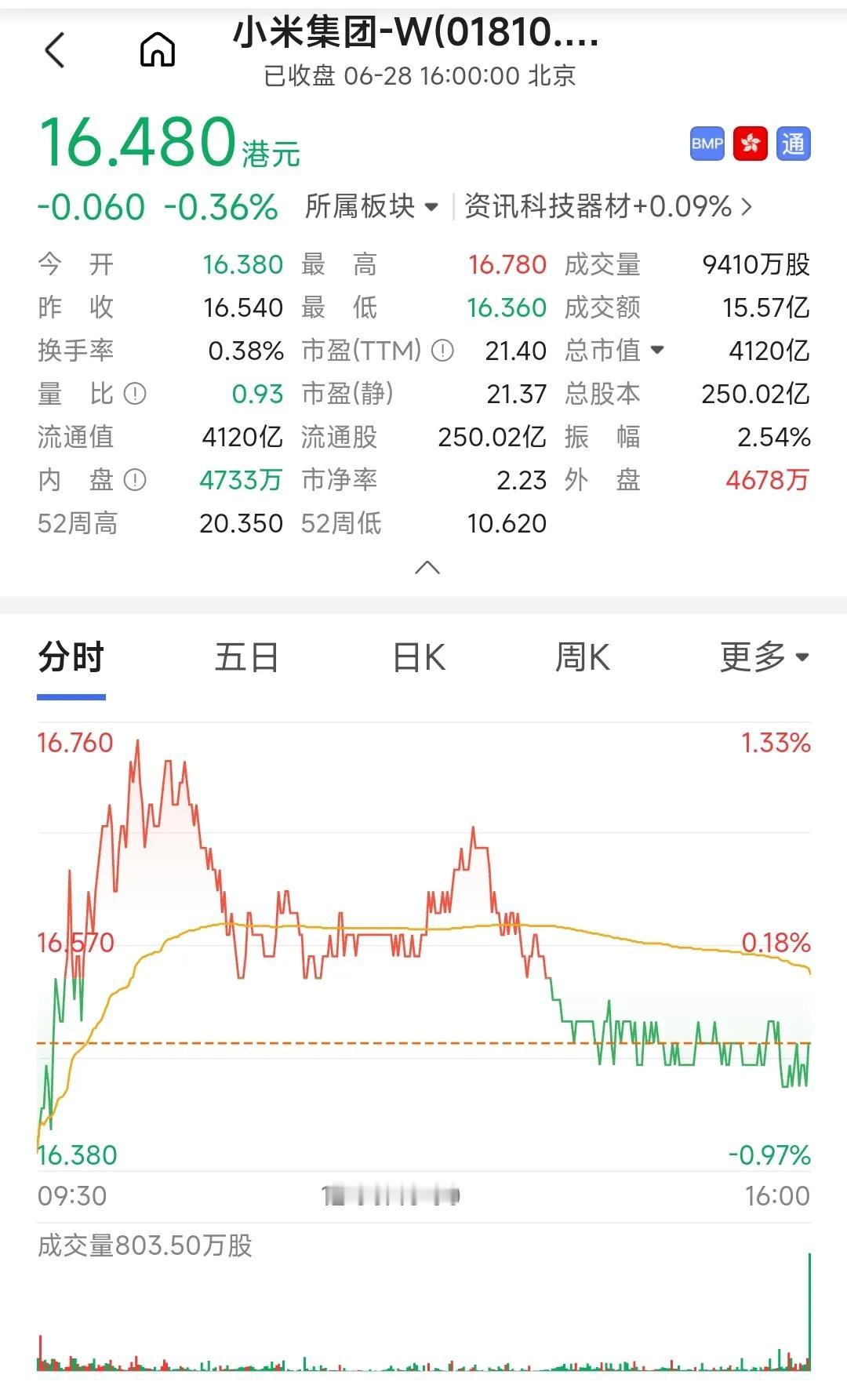Viewport: 847px width, 1400px height.
Task: Select the 分时 chart tab
Action: [71, 657]
